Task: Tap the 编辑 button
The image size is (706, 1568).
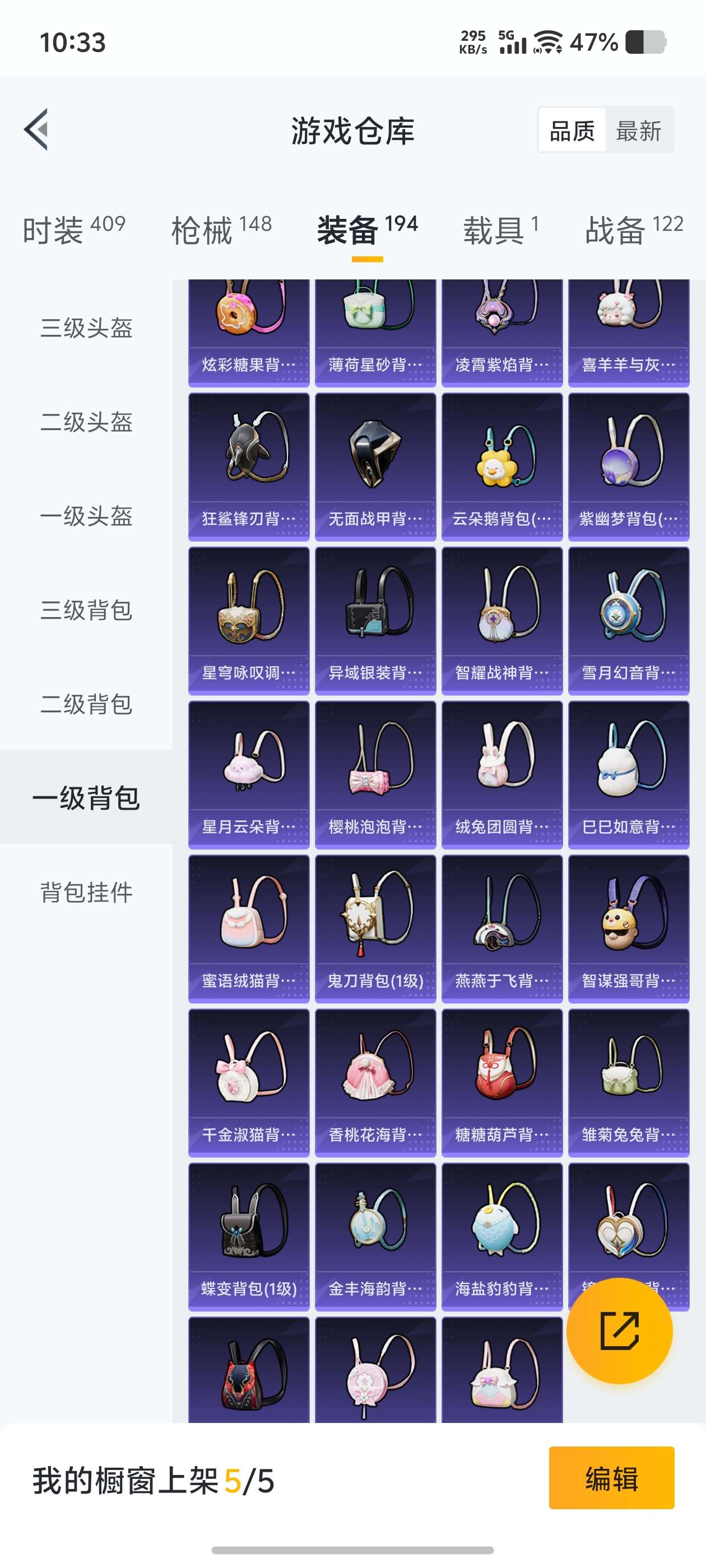Action: (611, 1478)
